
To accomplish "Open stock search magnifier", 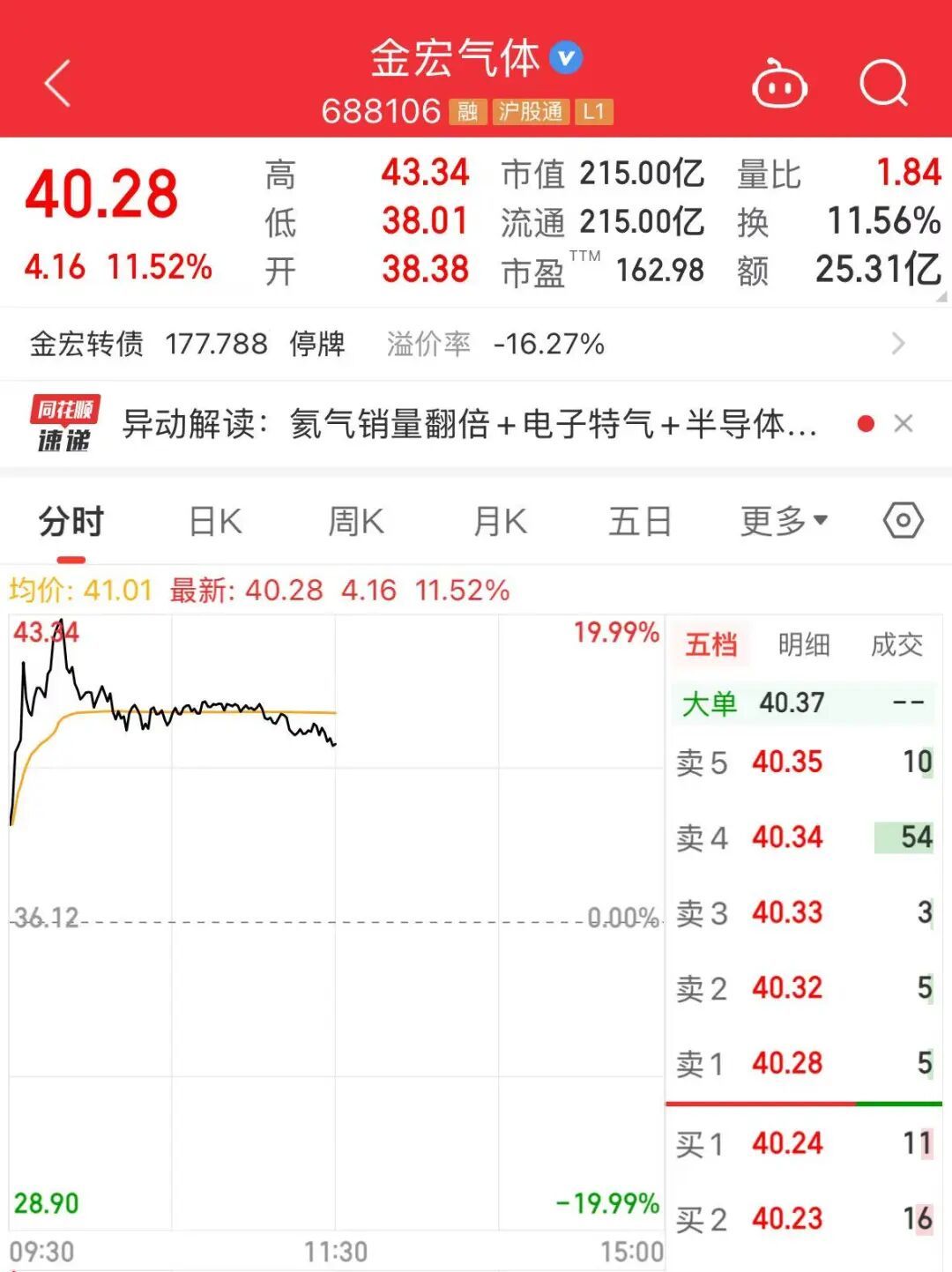I will pos(883,85).
